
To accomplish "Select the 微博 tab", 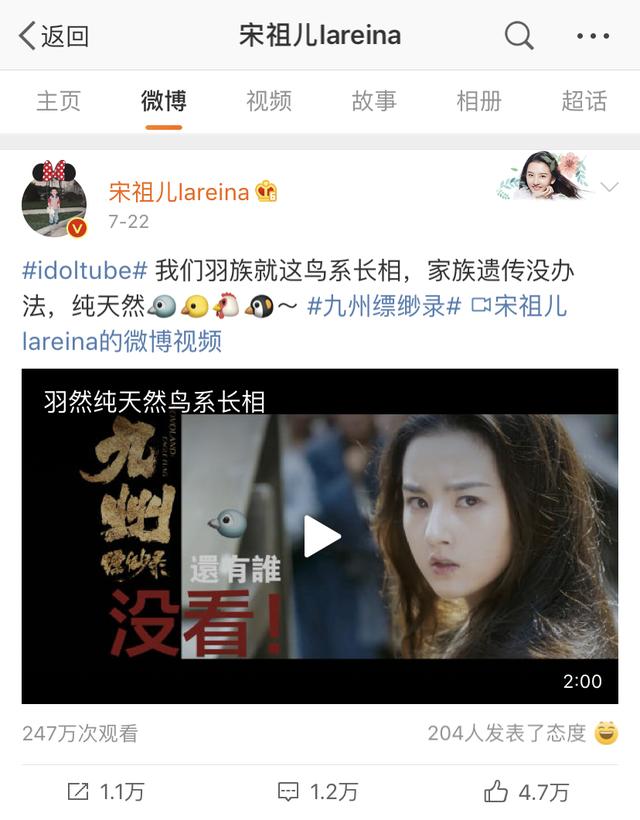I will point(163,101).
